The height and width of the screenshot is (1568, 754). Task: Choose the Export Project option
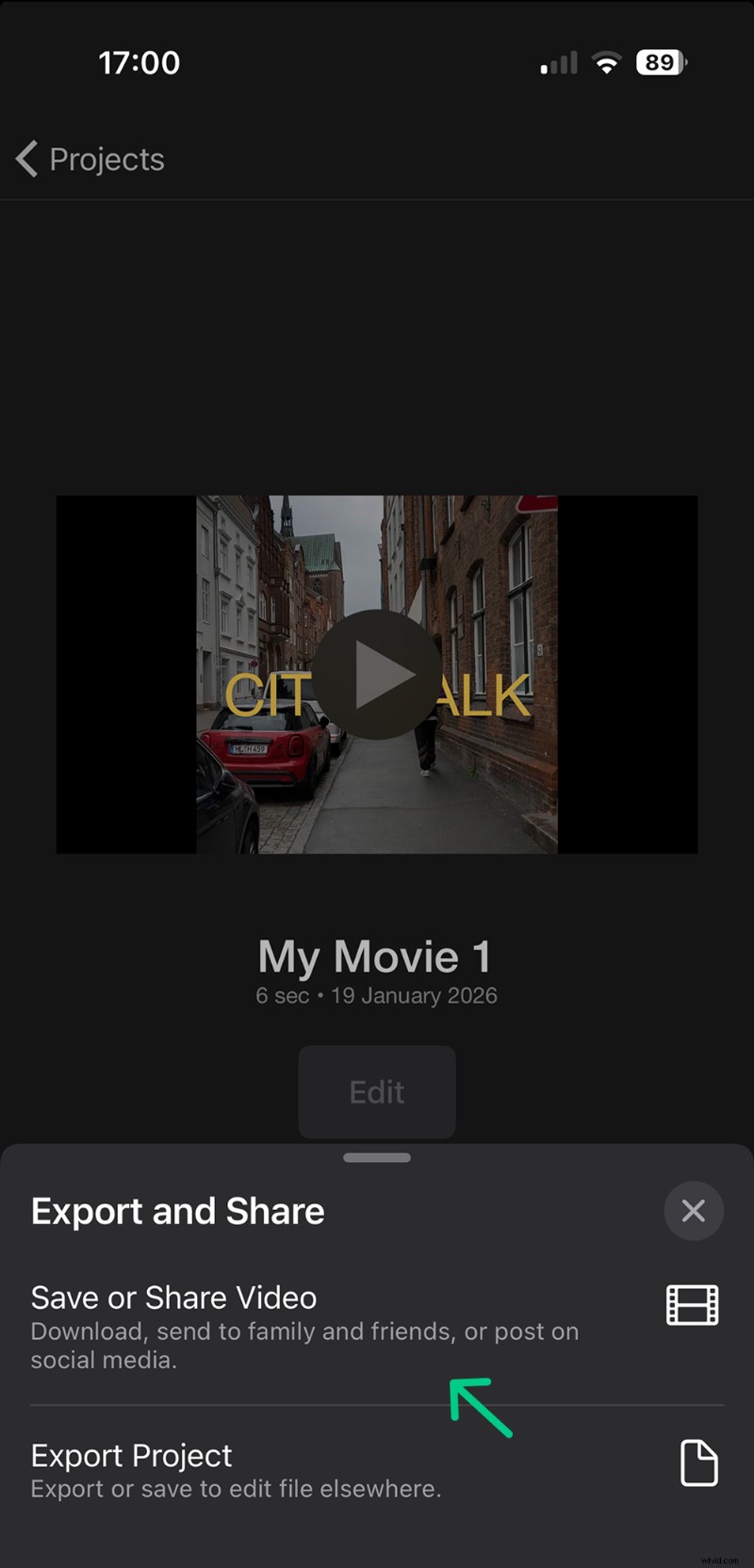tap(131, 1456)
